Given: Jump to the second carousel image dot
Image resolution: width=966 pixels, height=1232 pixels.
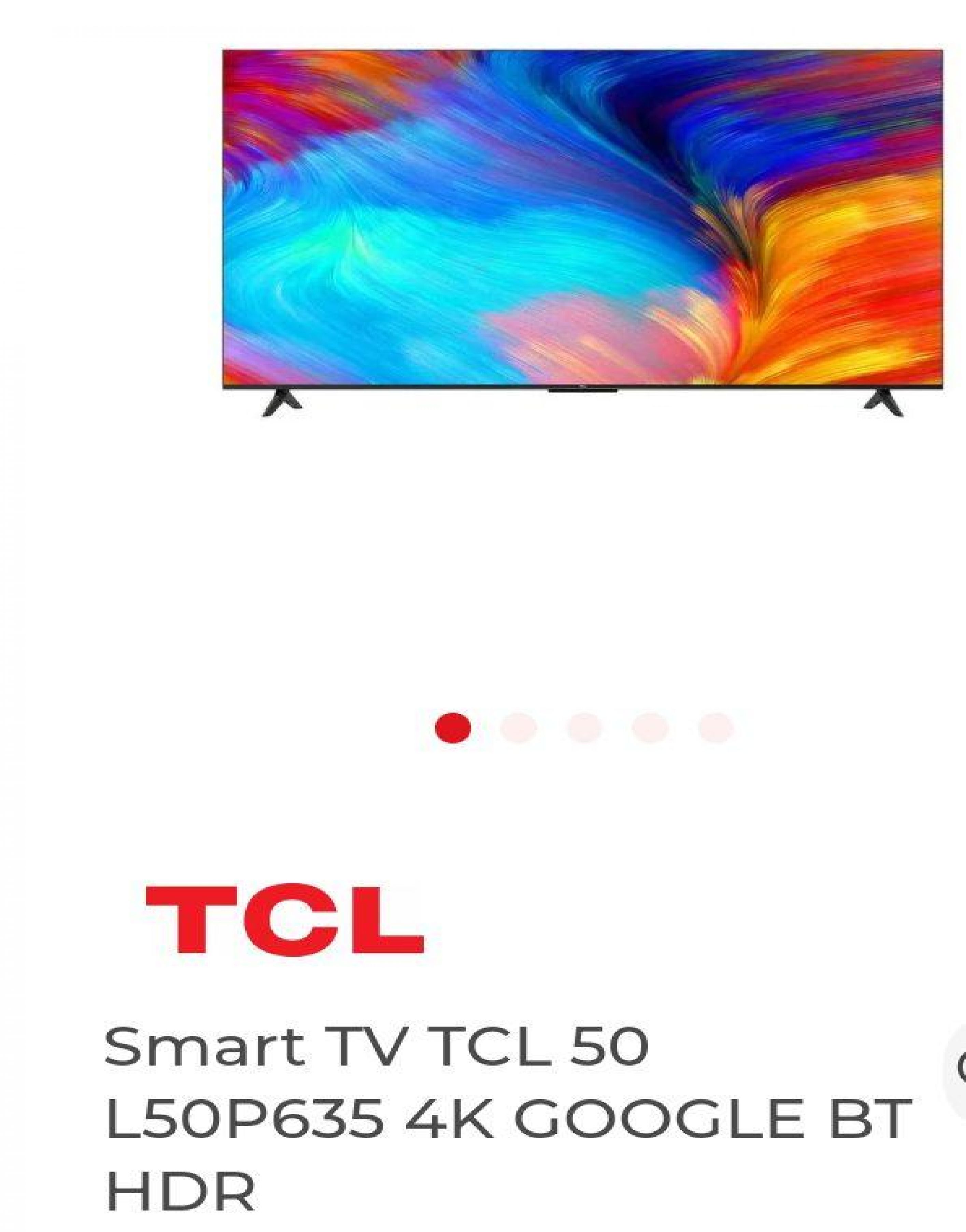Looking at the screenshot, I should pos(518,728).
